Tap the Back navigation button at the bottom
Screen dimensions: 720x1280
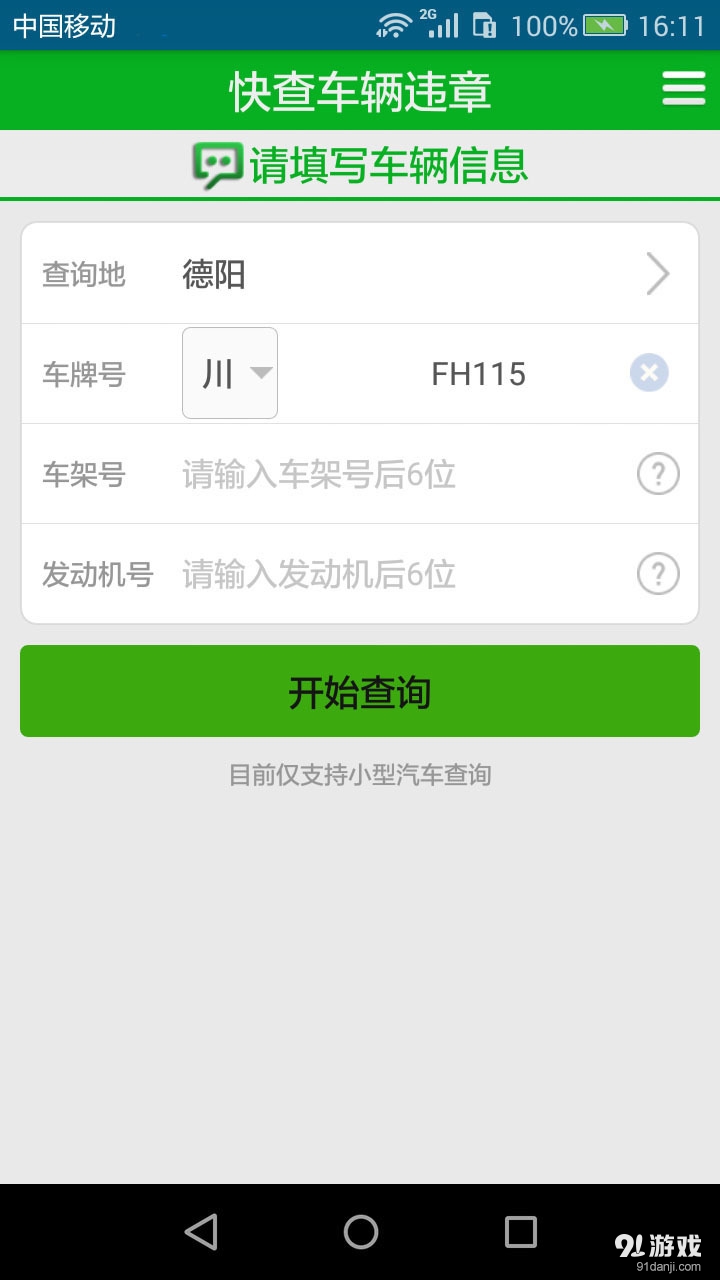click(202, 1232)
